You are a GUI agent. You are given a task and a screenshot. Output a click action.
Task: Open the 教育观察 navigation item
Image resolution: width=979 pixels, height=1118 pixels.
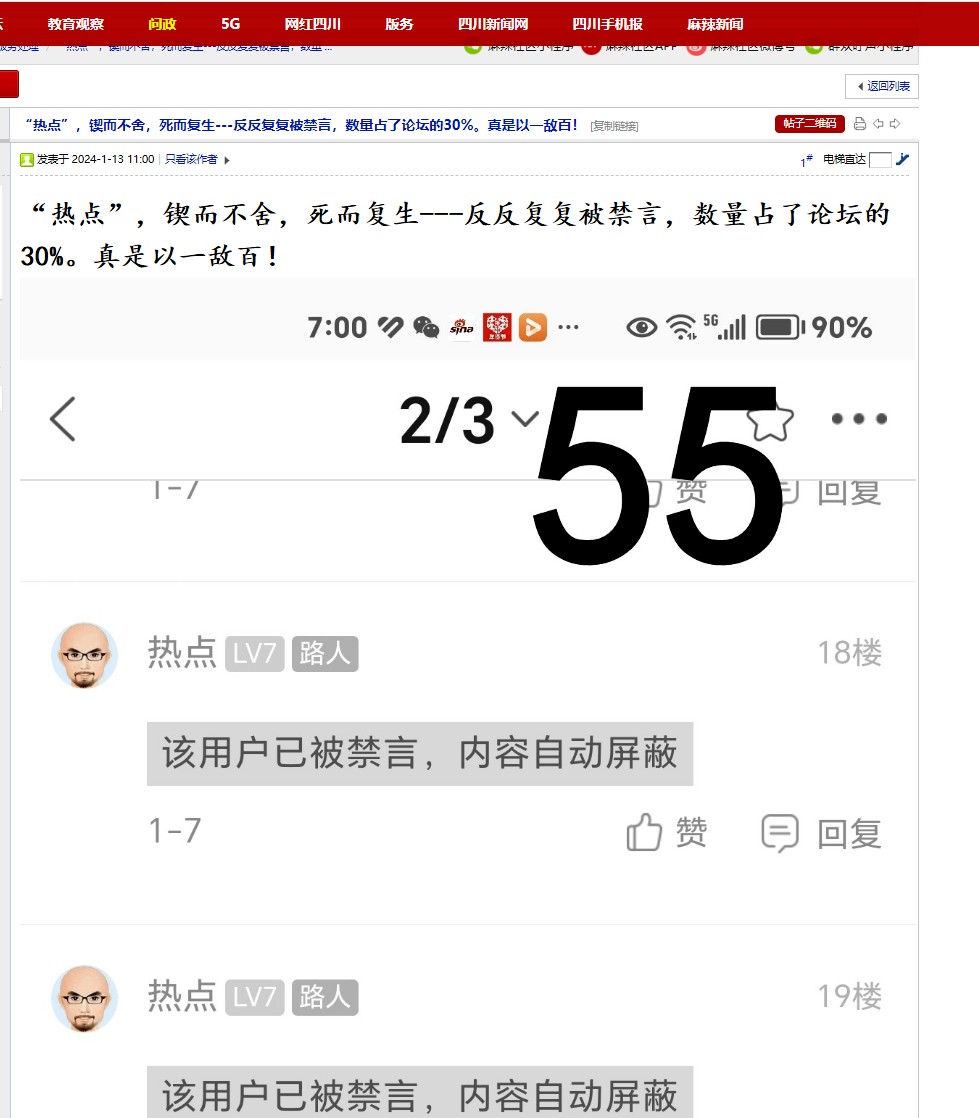(75, 24)
